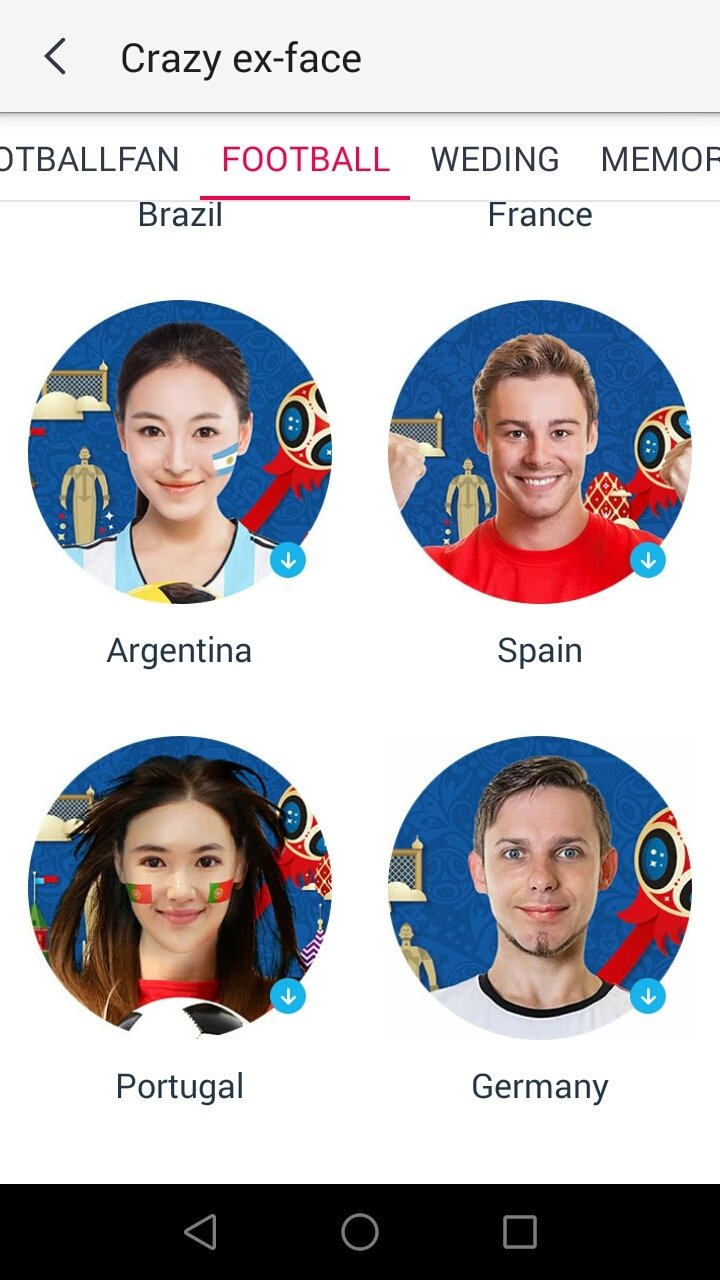Go back from Crazy ex-face screen

(55, 57)
